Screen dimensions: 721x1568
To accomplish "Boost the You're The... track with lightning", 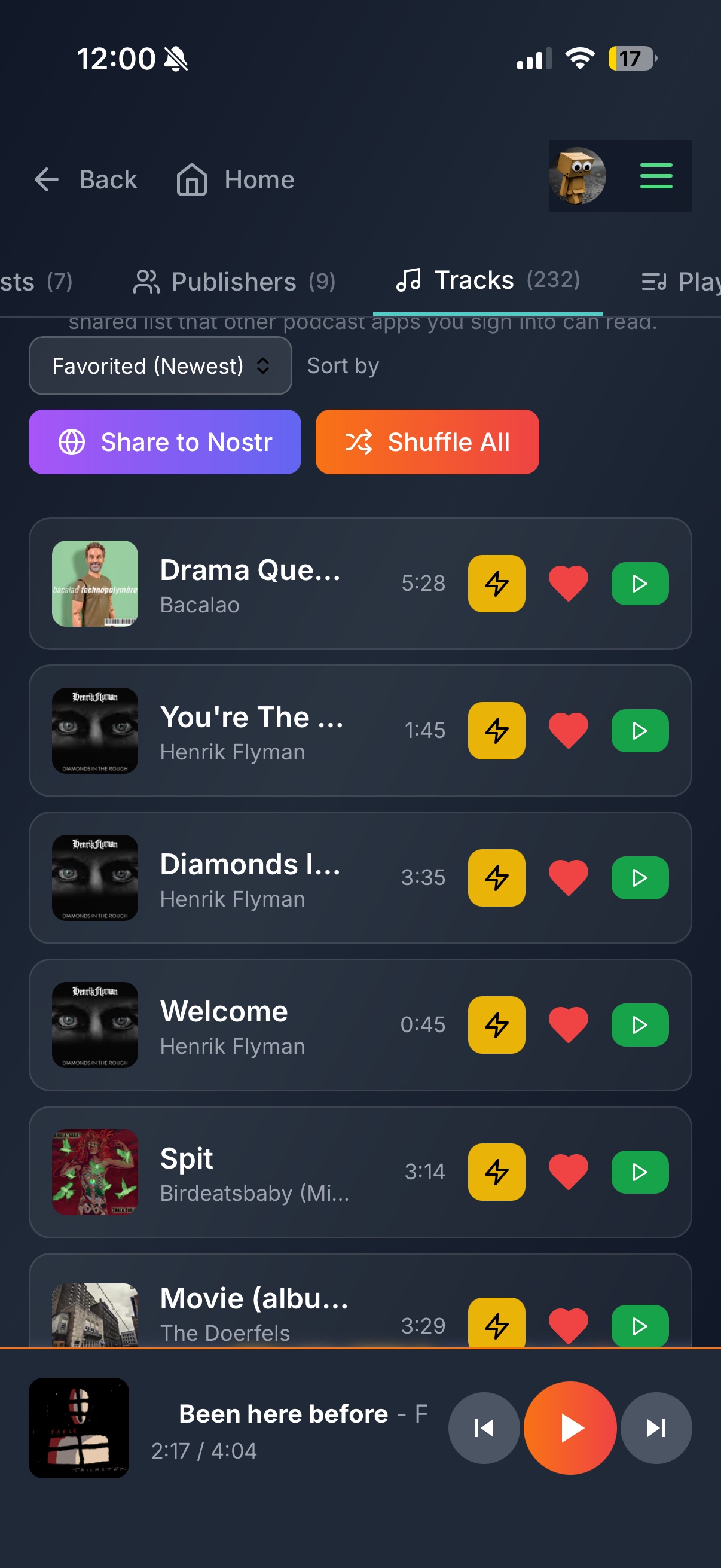I will pyautogui.click(x=496, y=730).
